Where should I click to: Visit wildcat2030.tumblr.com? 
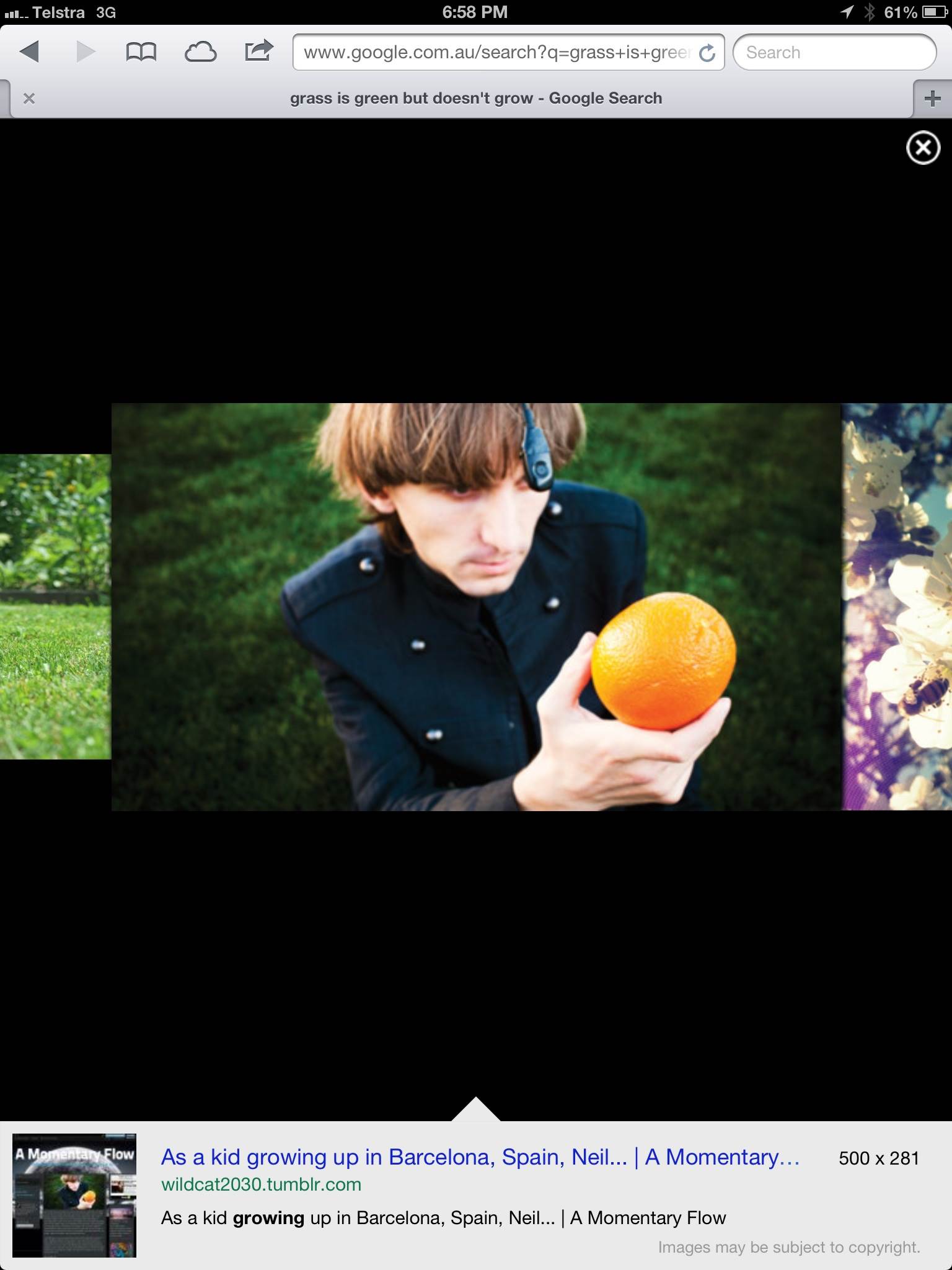click(x=261, y=1184)
